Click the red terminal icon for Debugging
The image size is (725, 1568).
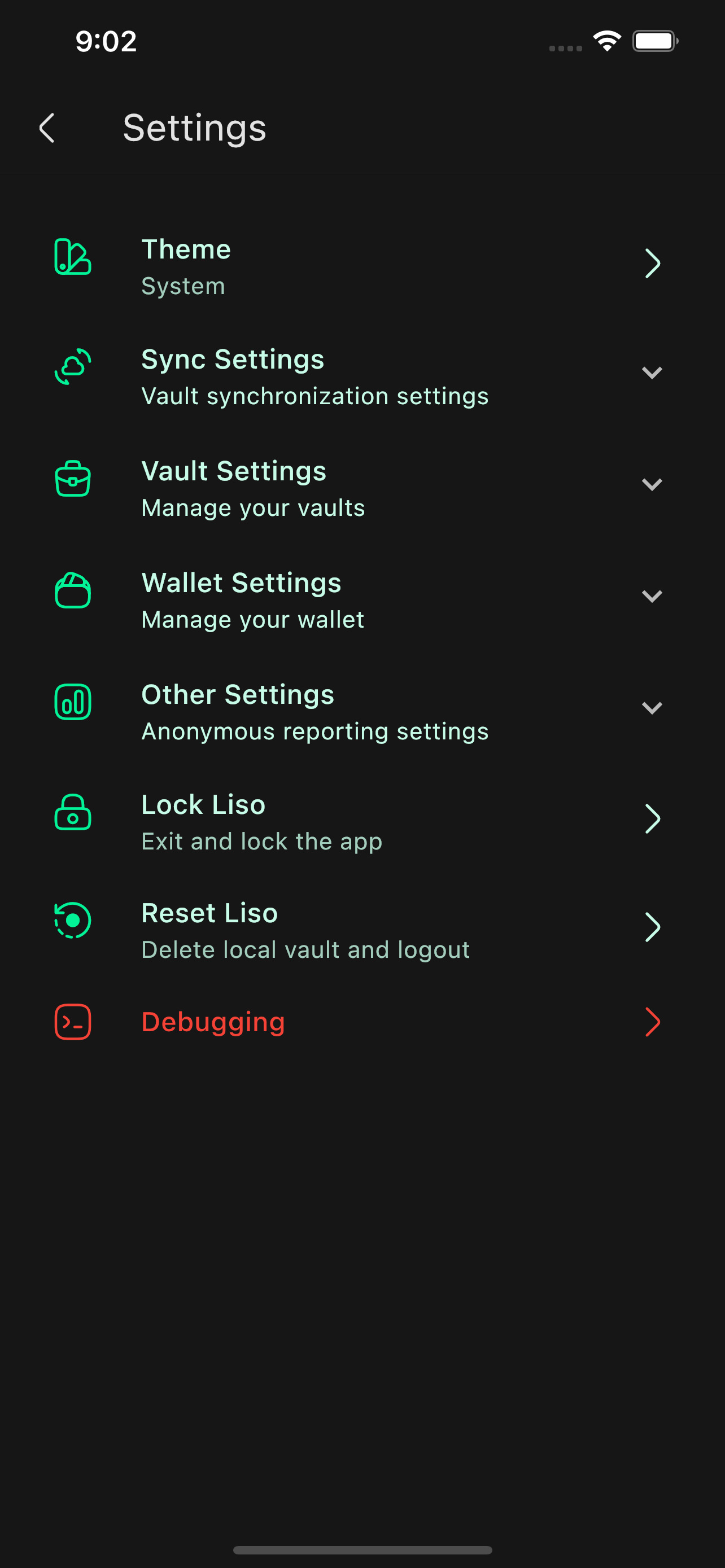pos(73,1023)
